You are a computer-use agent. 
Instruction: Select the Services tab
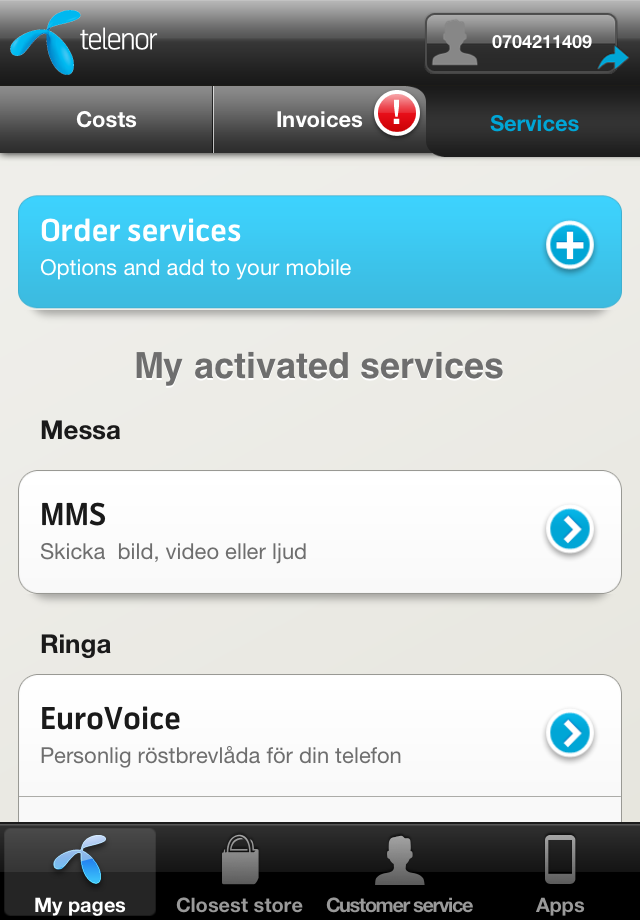pyautogui.click(x=534, y=124)
